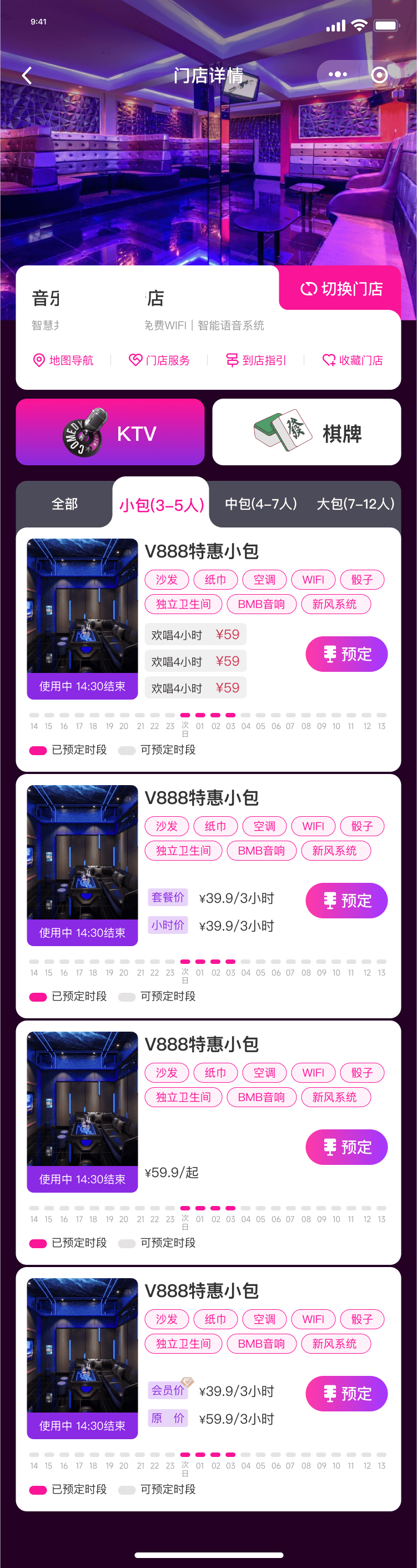The height and width of the screenshot is (1568, 417).
Task: Reserve the room priced ¥59.9/起
Action: [x=346, y=1147]
